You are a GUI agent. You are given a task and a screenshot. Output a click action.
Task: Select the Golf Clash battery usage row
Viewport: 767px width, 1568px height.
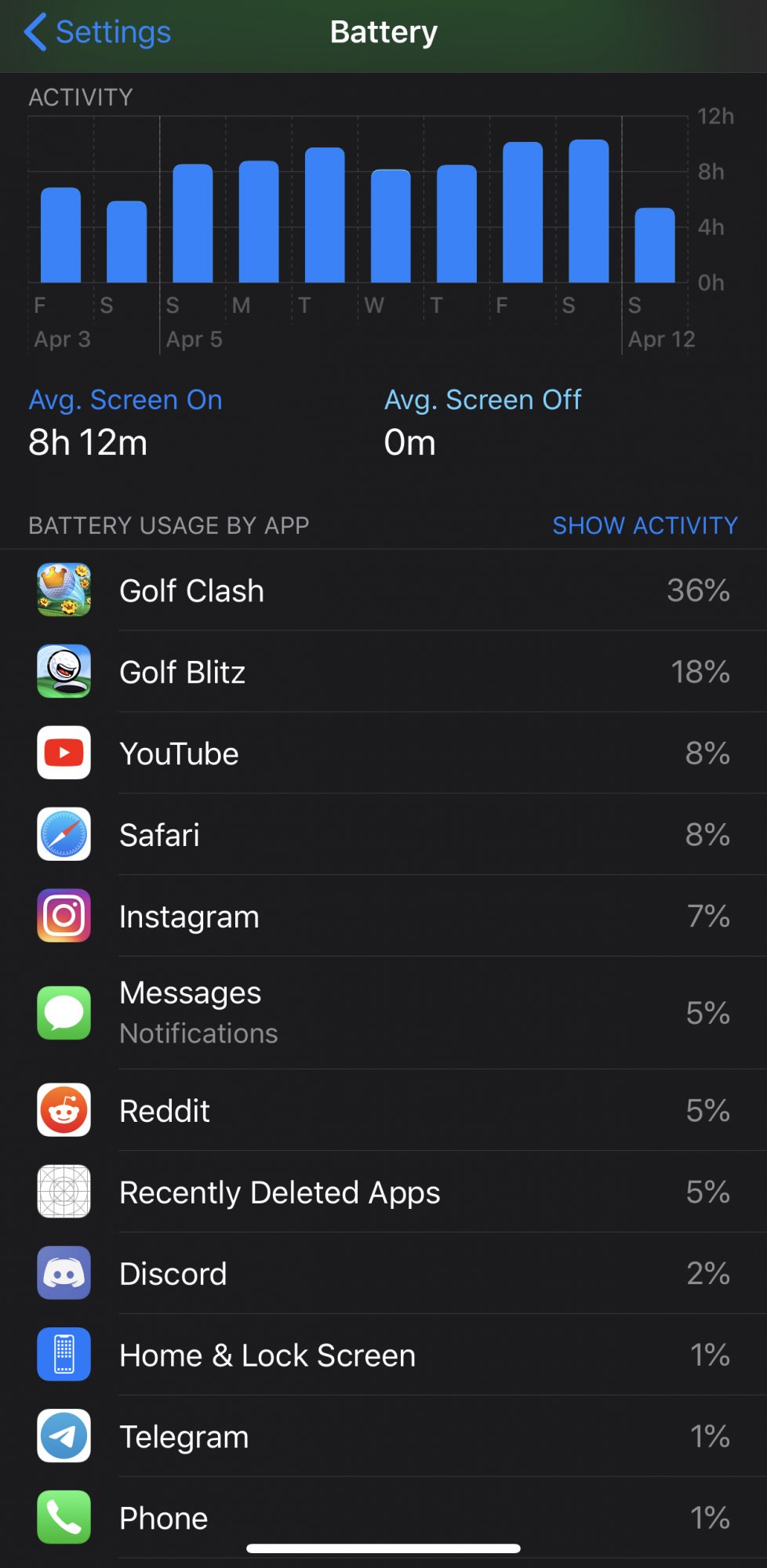pos(383,590)
